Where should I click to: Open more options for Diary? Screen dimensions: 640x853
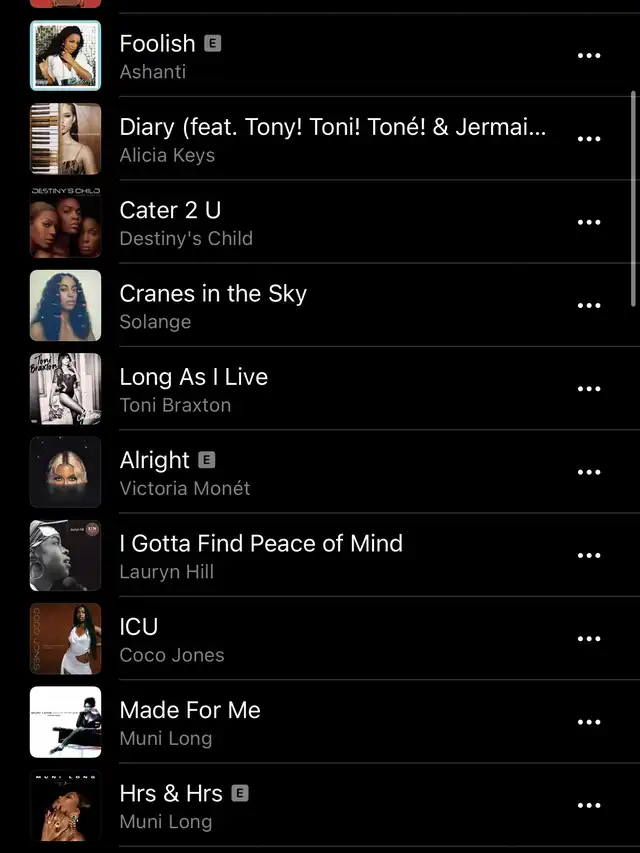pyautogui.click(x=589, y=139)
